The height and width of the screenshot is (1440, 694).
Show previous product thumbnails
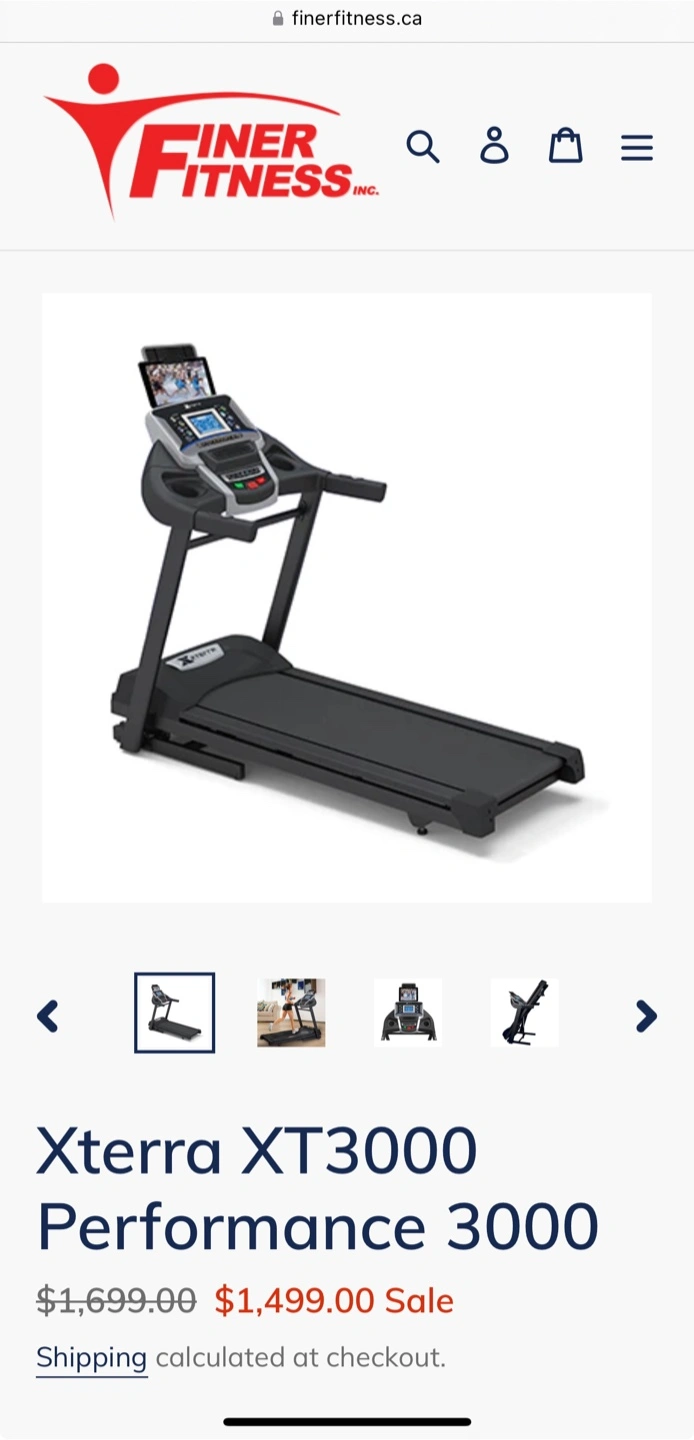(48, 1016)
